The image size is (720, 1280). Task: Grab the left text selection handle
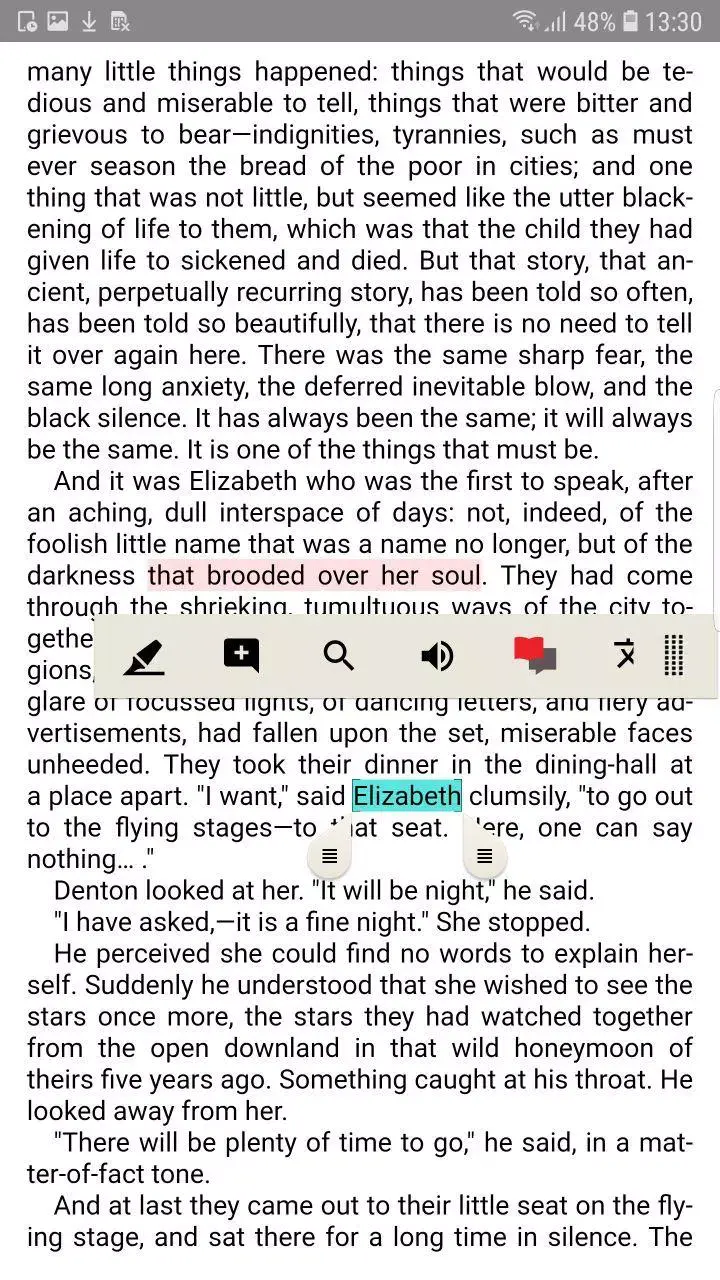[328, 855]
